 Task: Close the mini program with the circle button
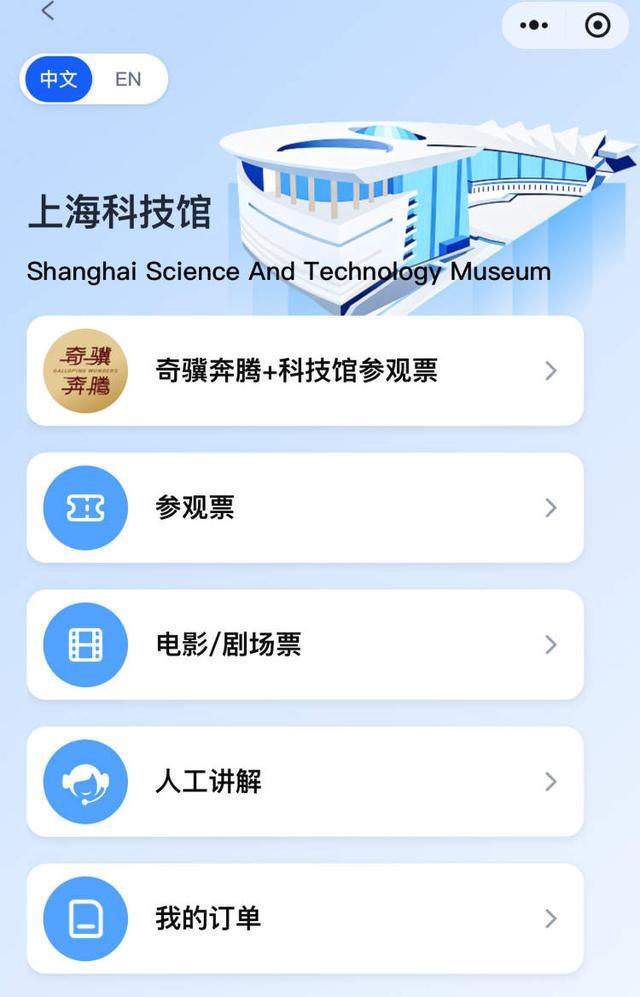pyautogui.click(x=597, y=25)
